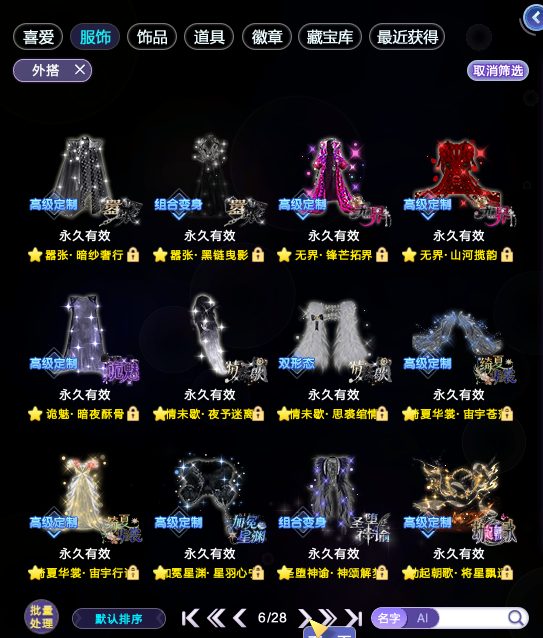This screenshot has height=638, width=543.
Task: Open the 默认排序 sort dropdown
Action: (119, 619)
